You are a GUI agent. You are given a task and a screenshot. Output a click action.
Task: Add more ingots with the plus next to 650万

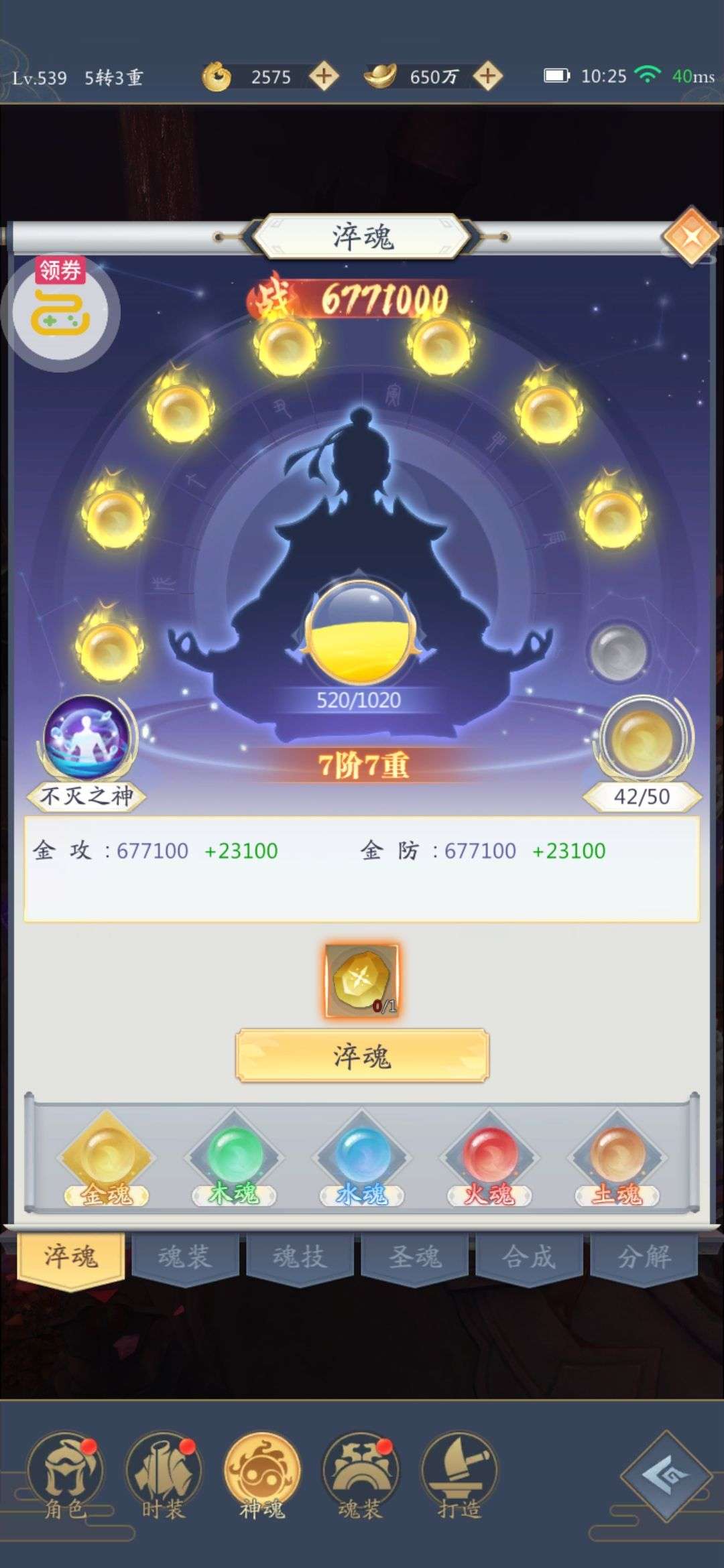tap(487, 76)
